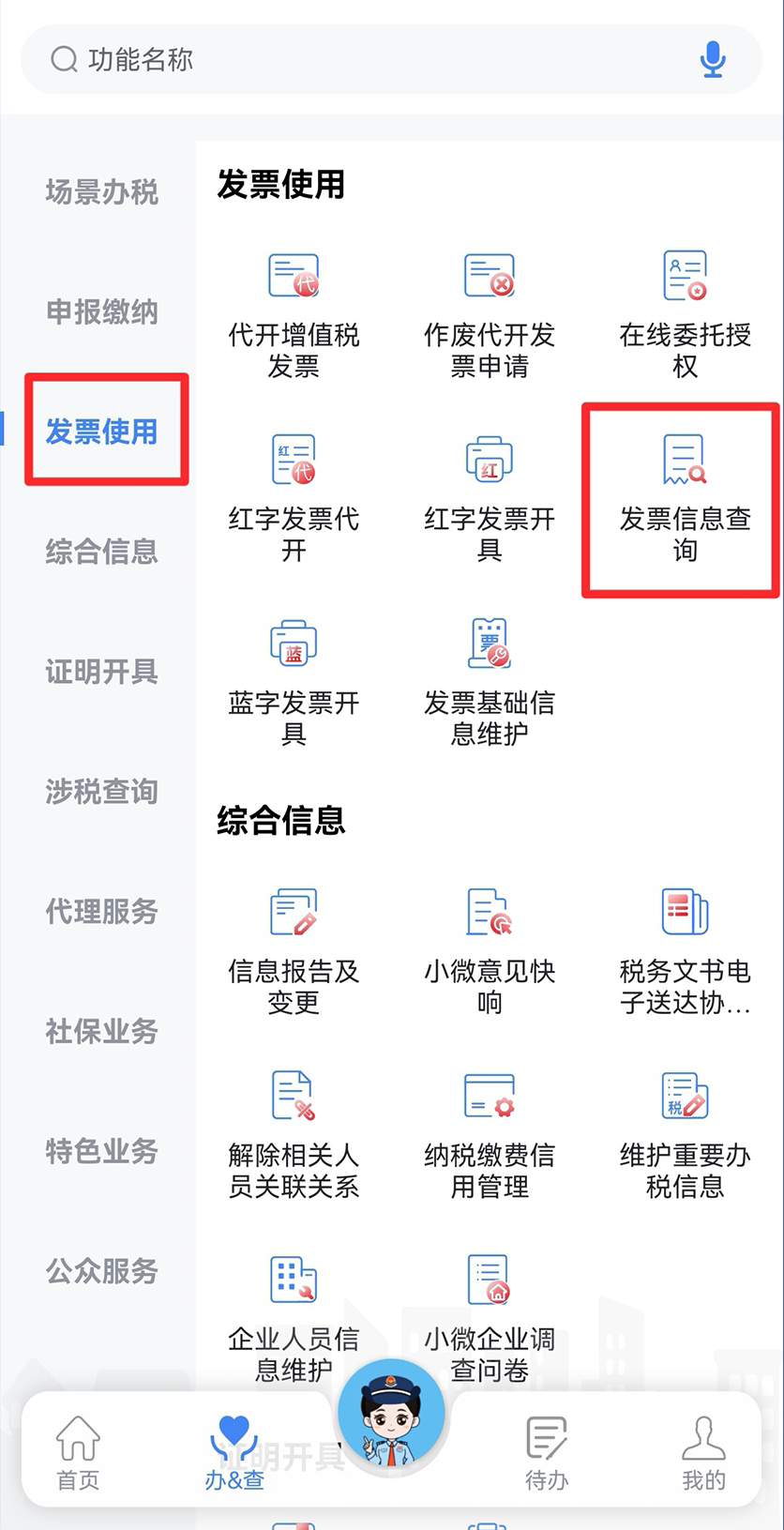The image size is (784, 1530).
Task: Open 蓝字发票开具
Action: click(x=294, y=683)
